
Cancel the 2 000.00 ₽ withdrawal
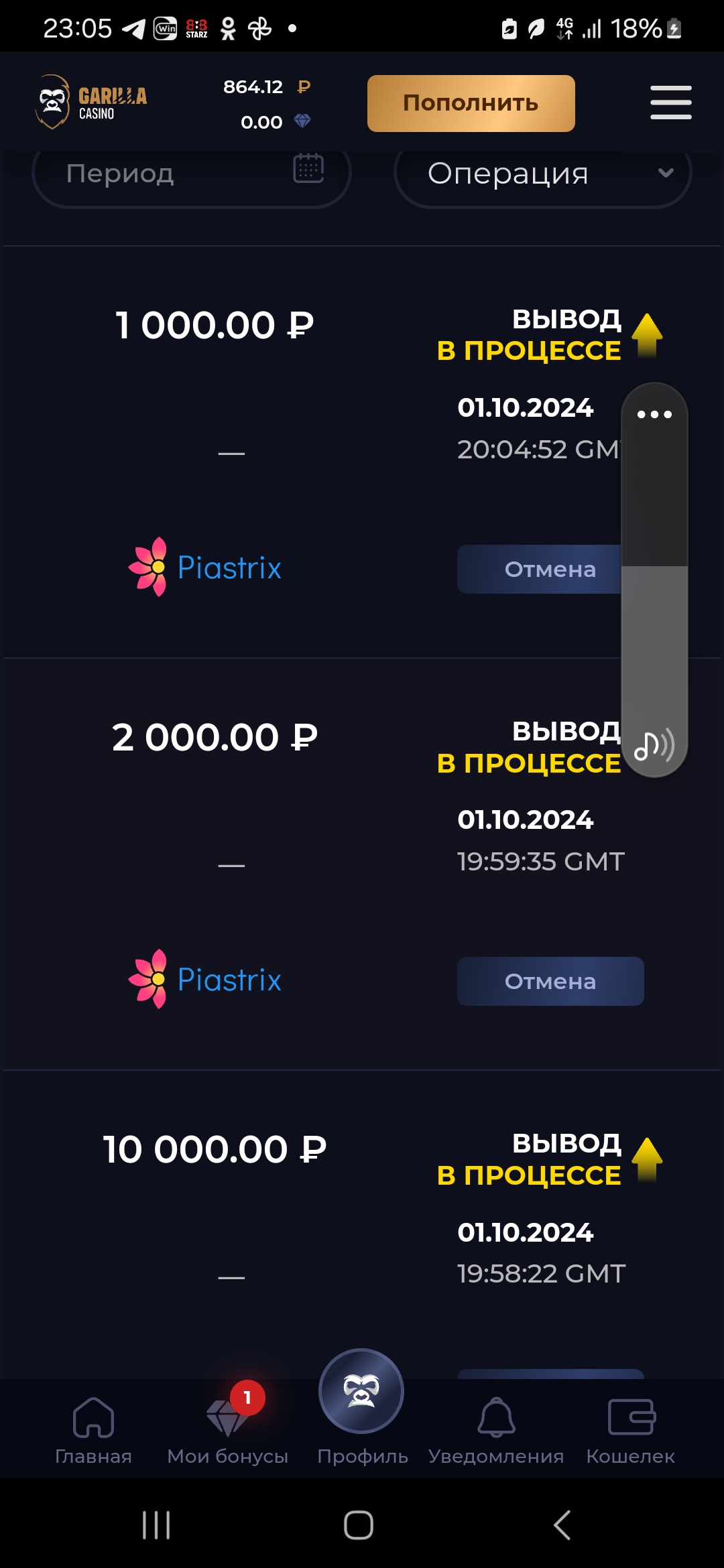point(550,981)
